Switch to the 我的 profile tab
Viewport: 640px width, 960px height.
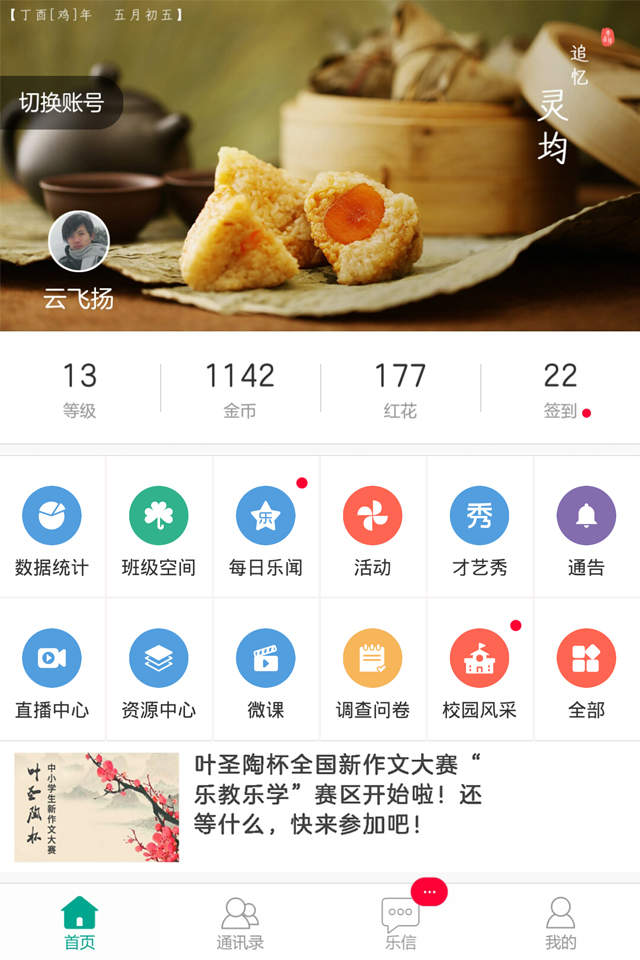(x=560, y=922)
